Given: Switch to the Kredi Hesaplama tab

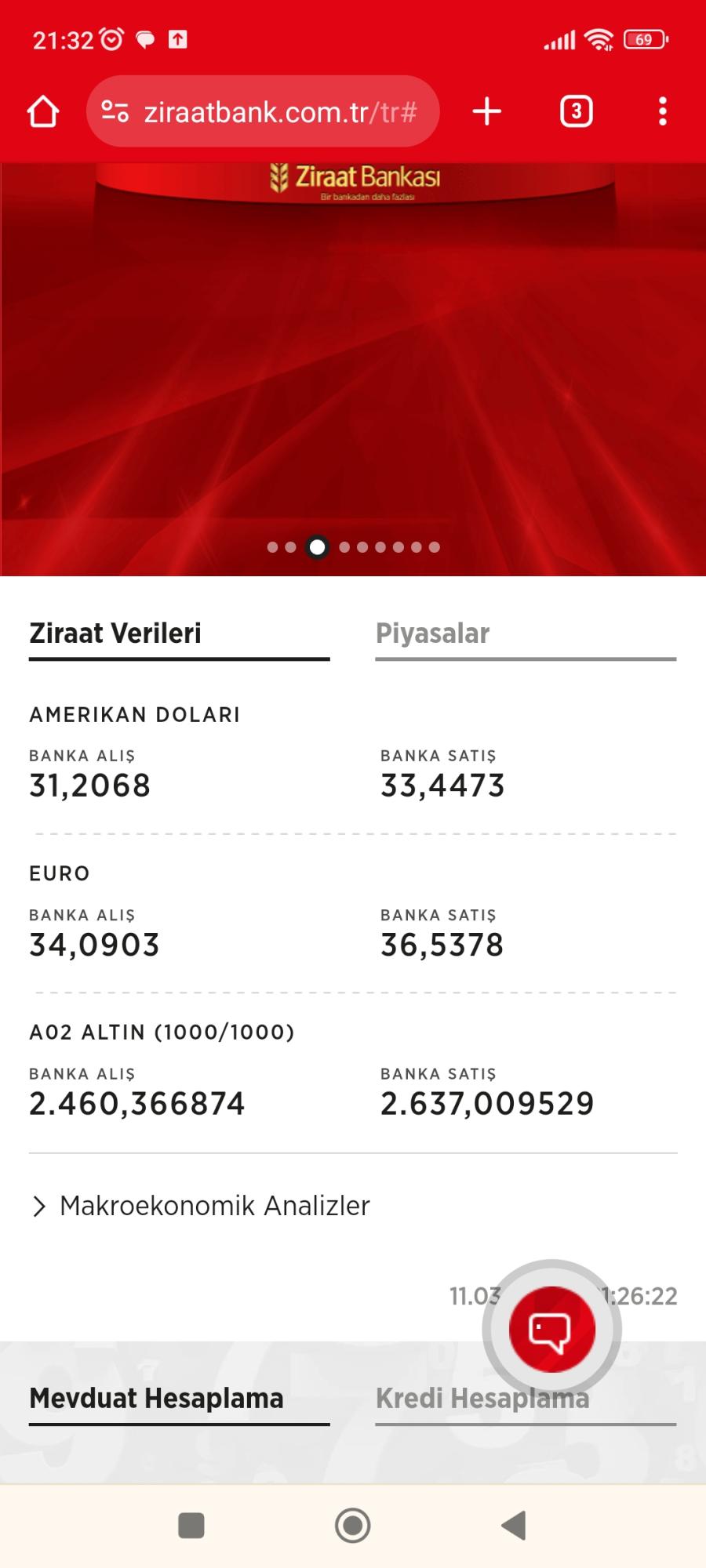Looking at the screenshot, I should [x=483, y=1397].
